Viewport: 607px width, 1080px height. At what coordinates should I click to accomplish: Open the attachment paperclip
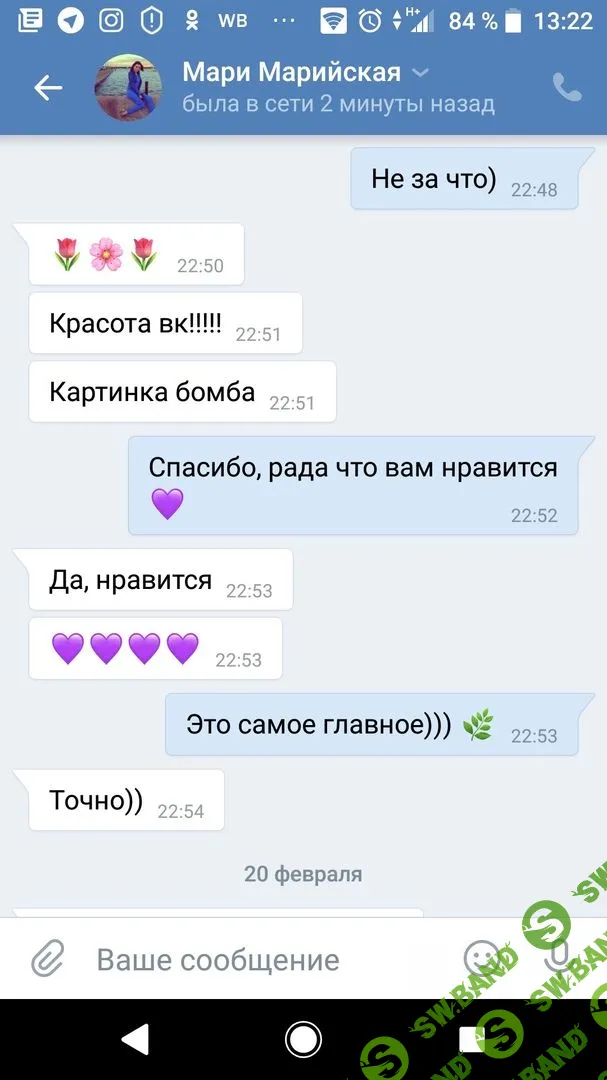coord(47,959)
